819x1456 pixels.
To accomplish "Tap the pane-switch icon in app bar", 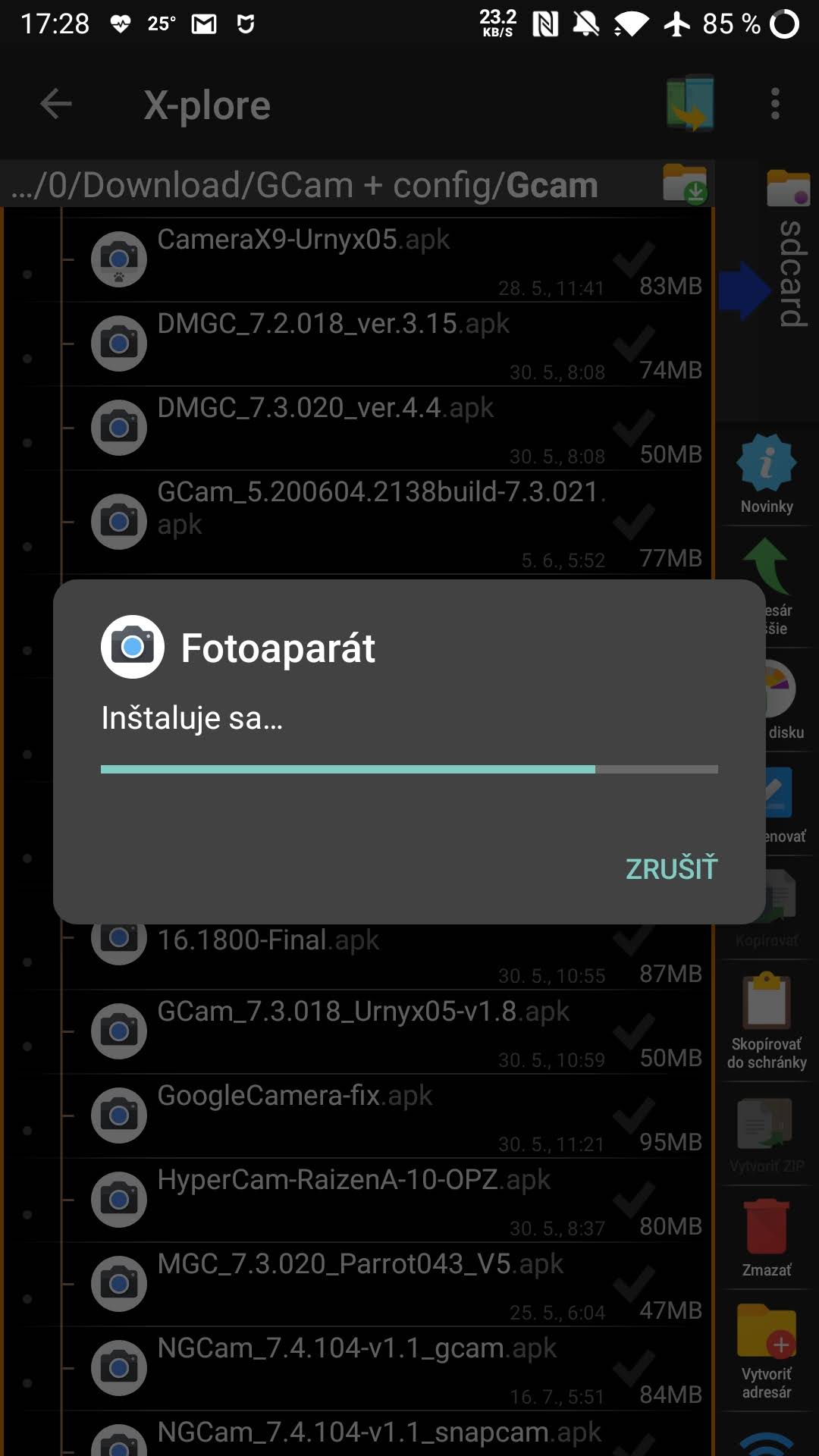I will pyautogui.click(x=689, y=104).
